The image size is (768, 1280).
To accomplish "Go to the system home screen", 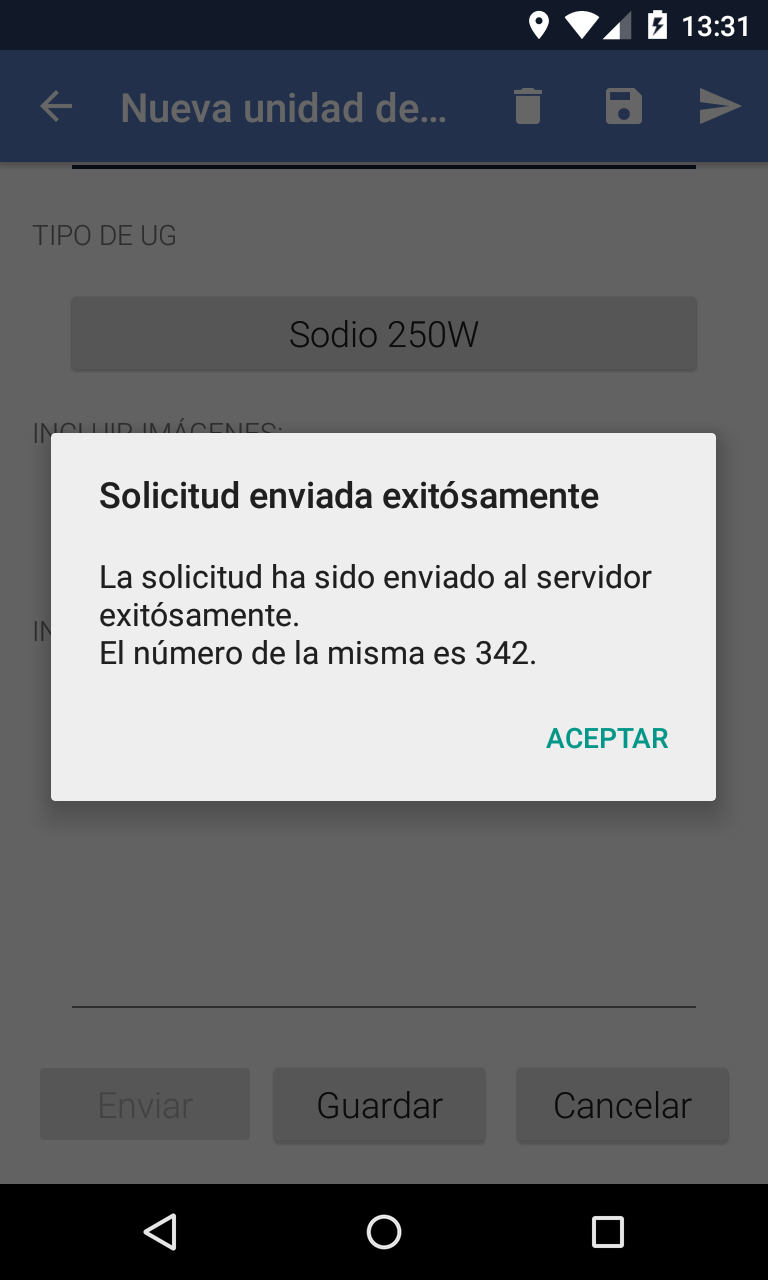I will click(x=384, y=1232).
